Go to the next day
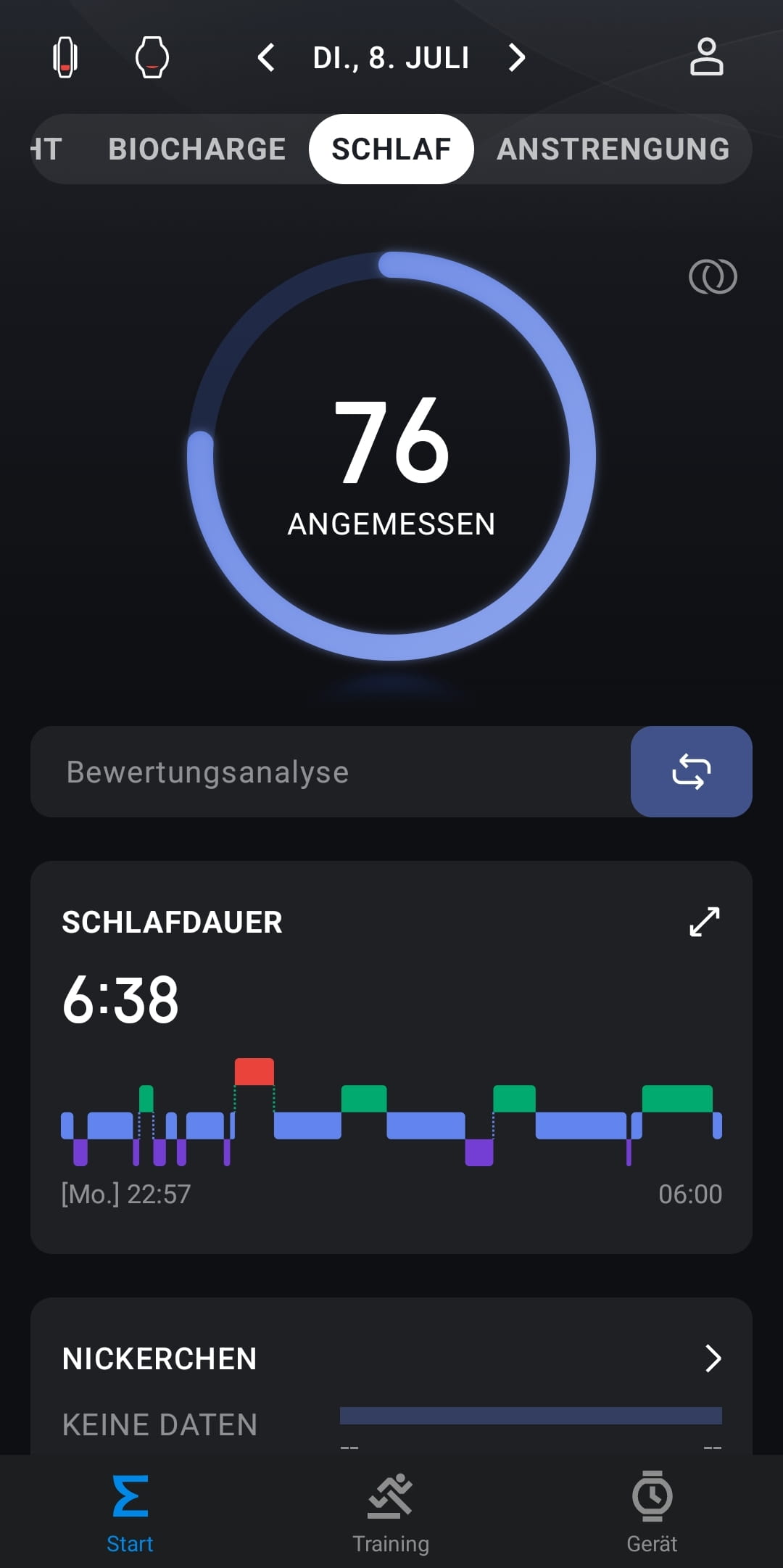783x1568 pixels. pyautogui.click(x=516, y=57)
